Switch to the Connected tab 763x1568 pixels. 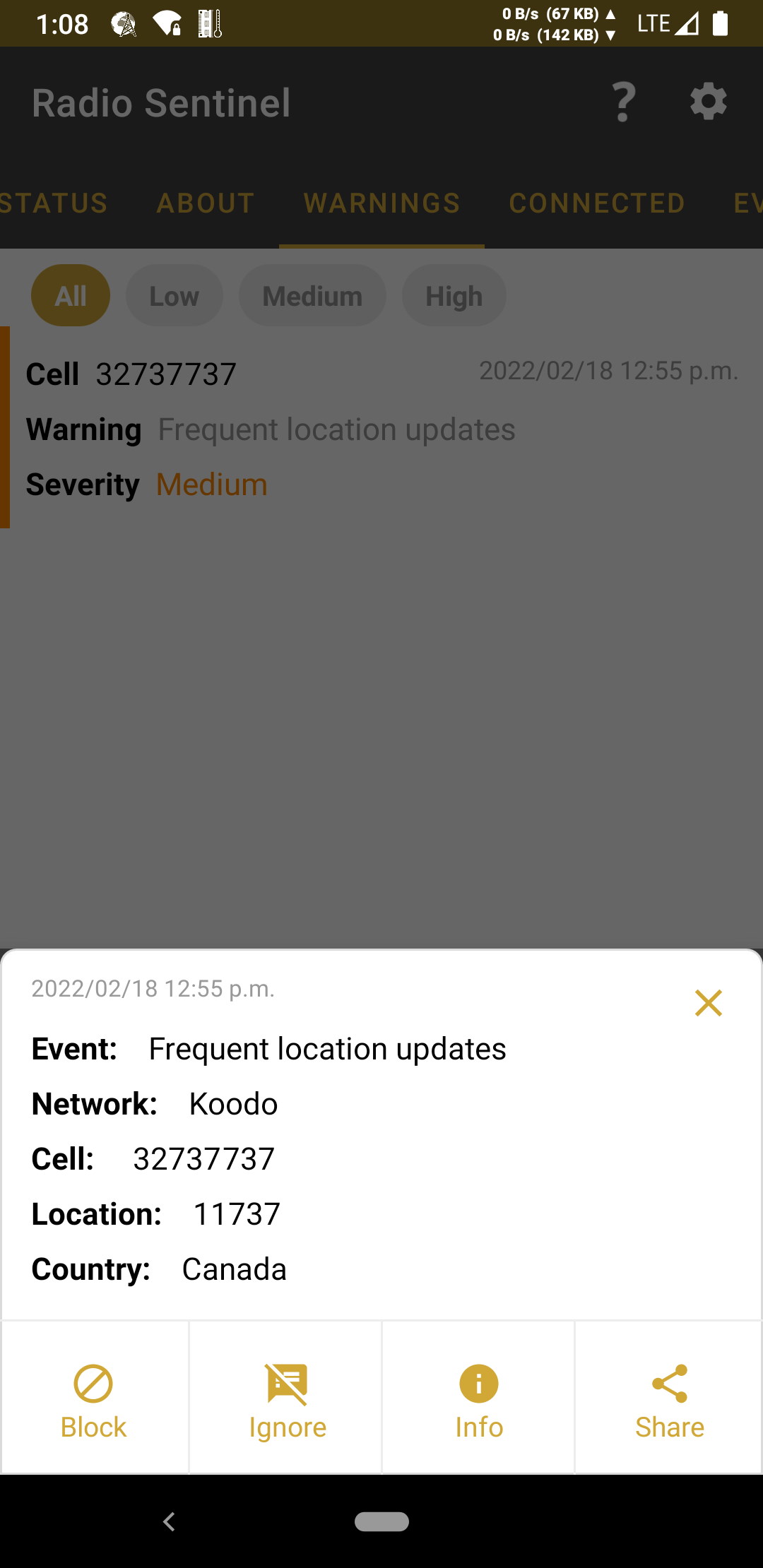(x=597, y=203)
